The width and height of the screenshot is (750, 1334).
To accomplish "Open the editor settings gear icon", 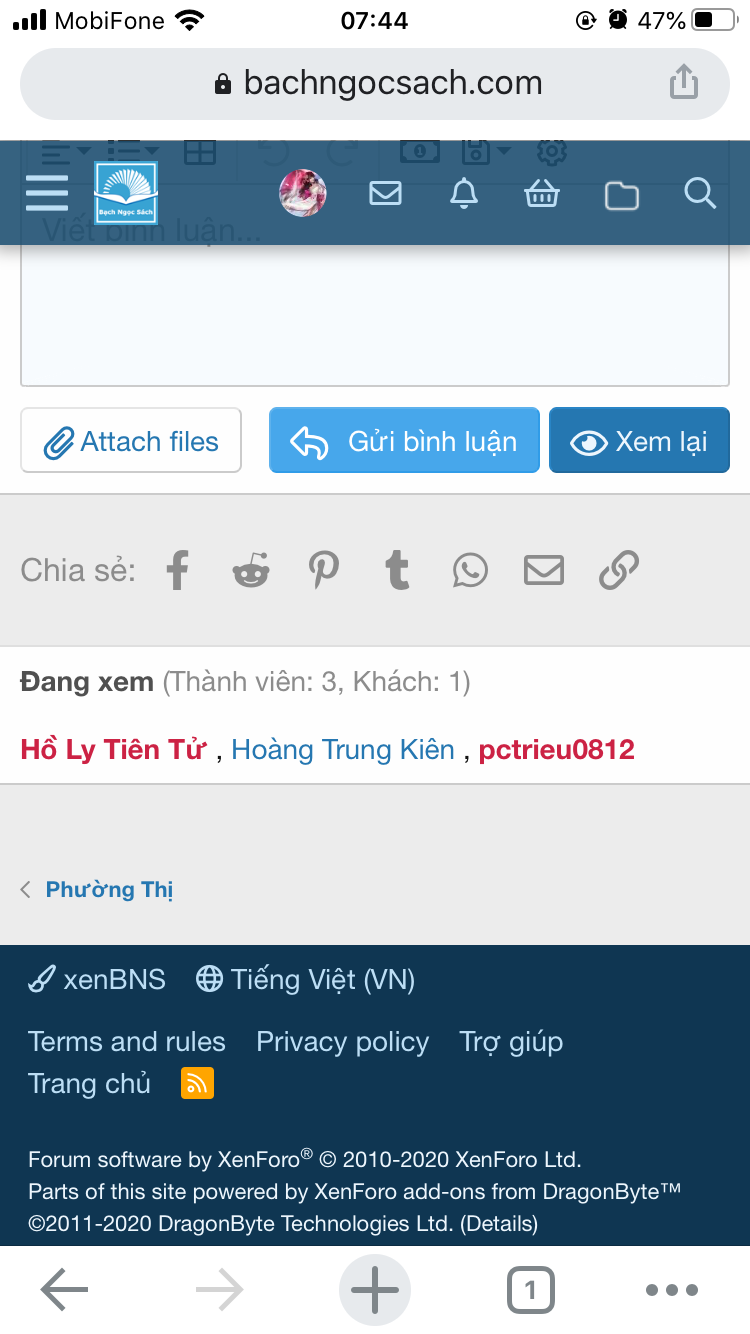I will coord(551,151).
